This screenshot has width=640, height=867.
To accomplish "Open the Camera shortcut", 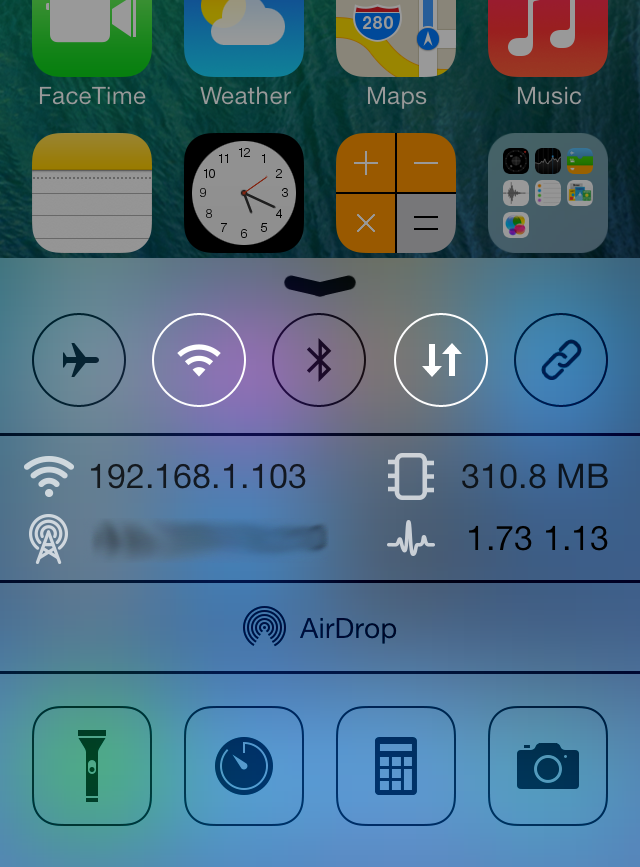I will [548, 766].
